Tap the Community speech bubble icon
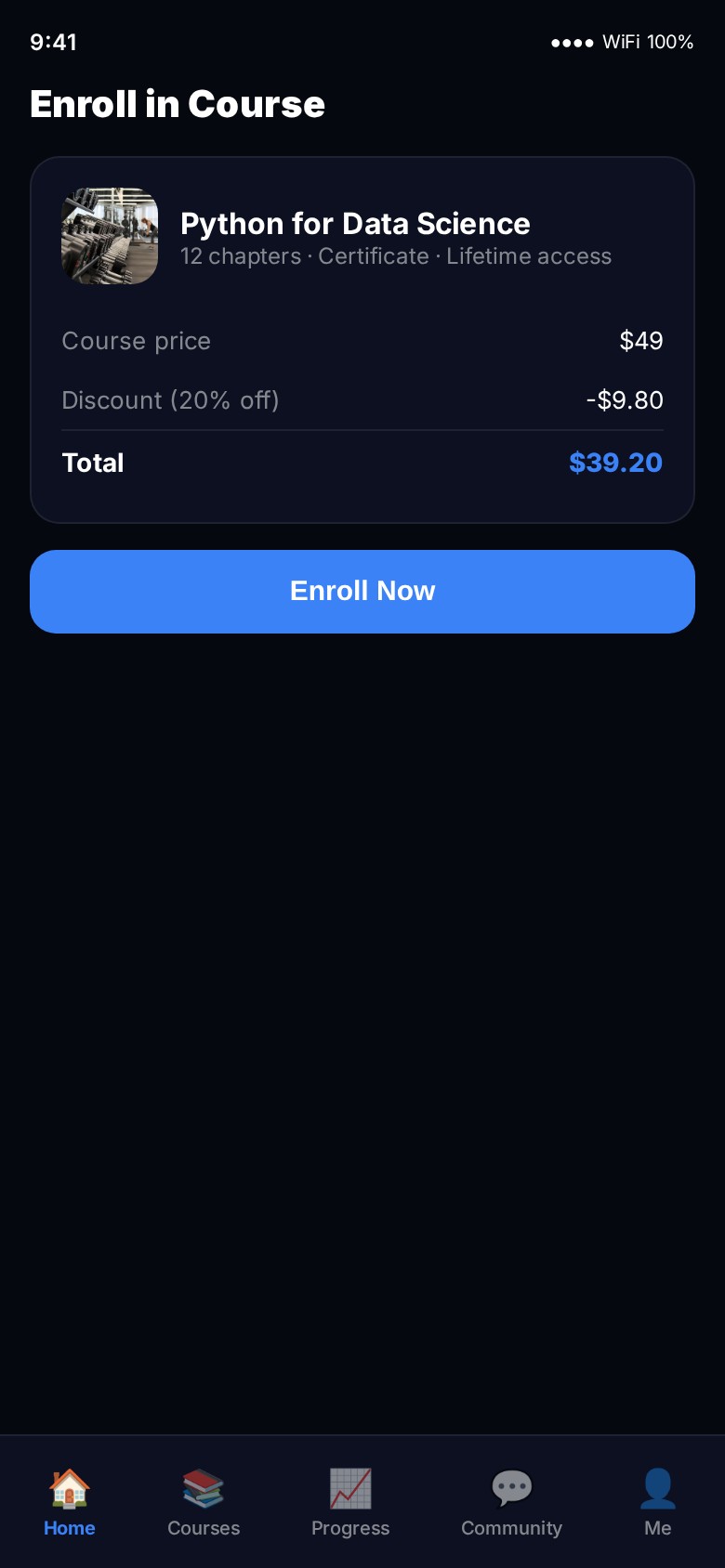725x1568 pixels. coord(511,1488)
